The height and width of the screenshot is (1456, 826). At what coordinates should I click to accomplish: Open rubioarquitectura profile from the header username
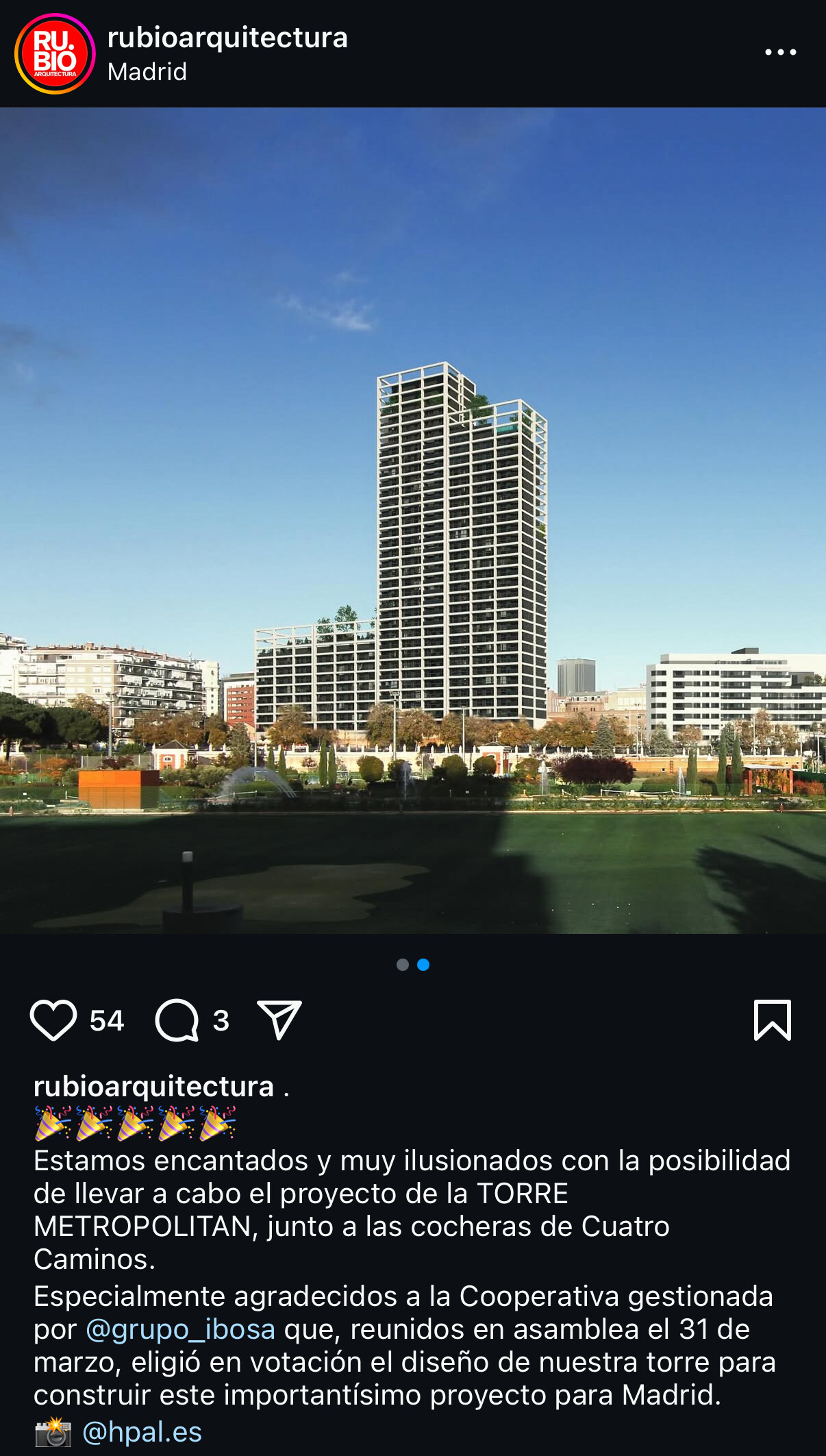(227, 37)
